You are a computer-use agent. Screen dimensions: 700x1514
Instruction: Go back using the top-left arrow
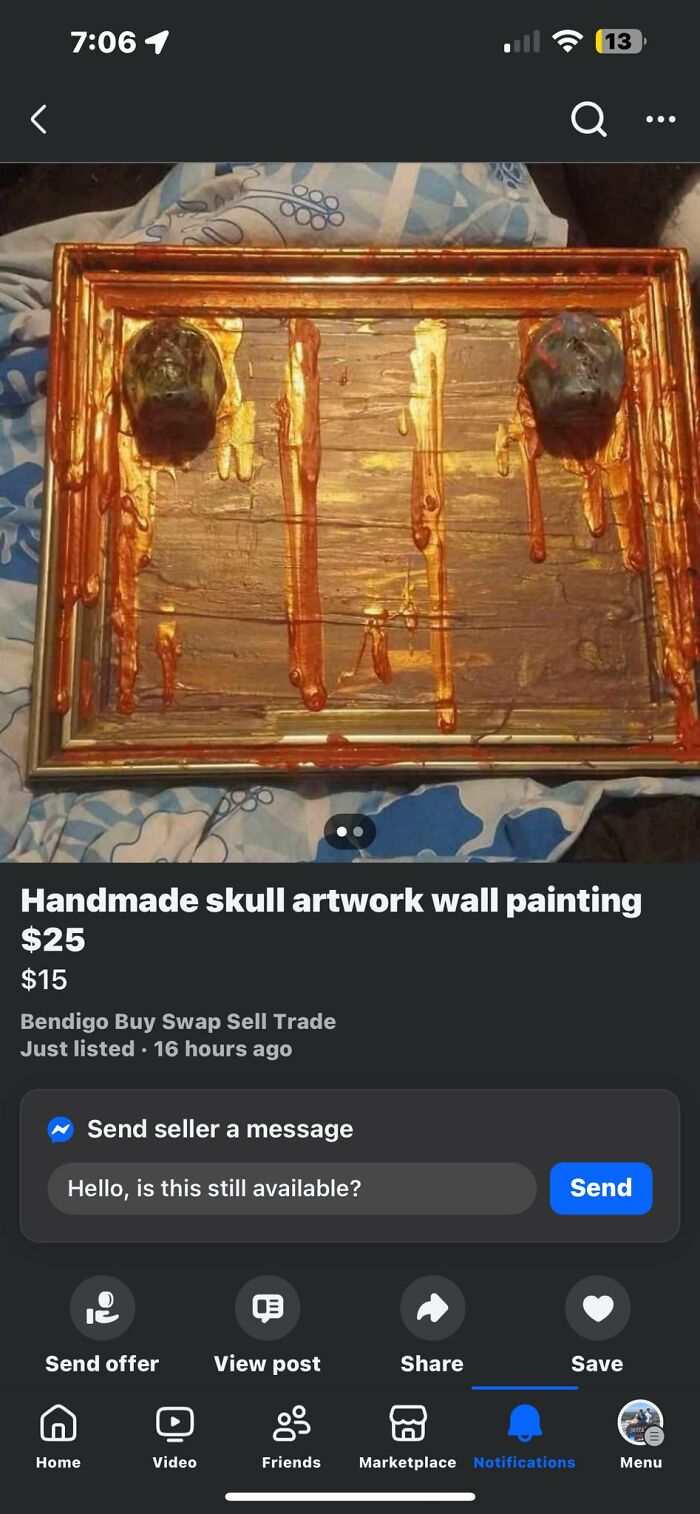click(x=39, y=120)
